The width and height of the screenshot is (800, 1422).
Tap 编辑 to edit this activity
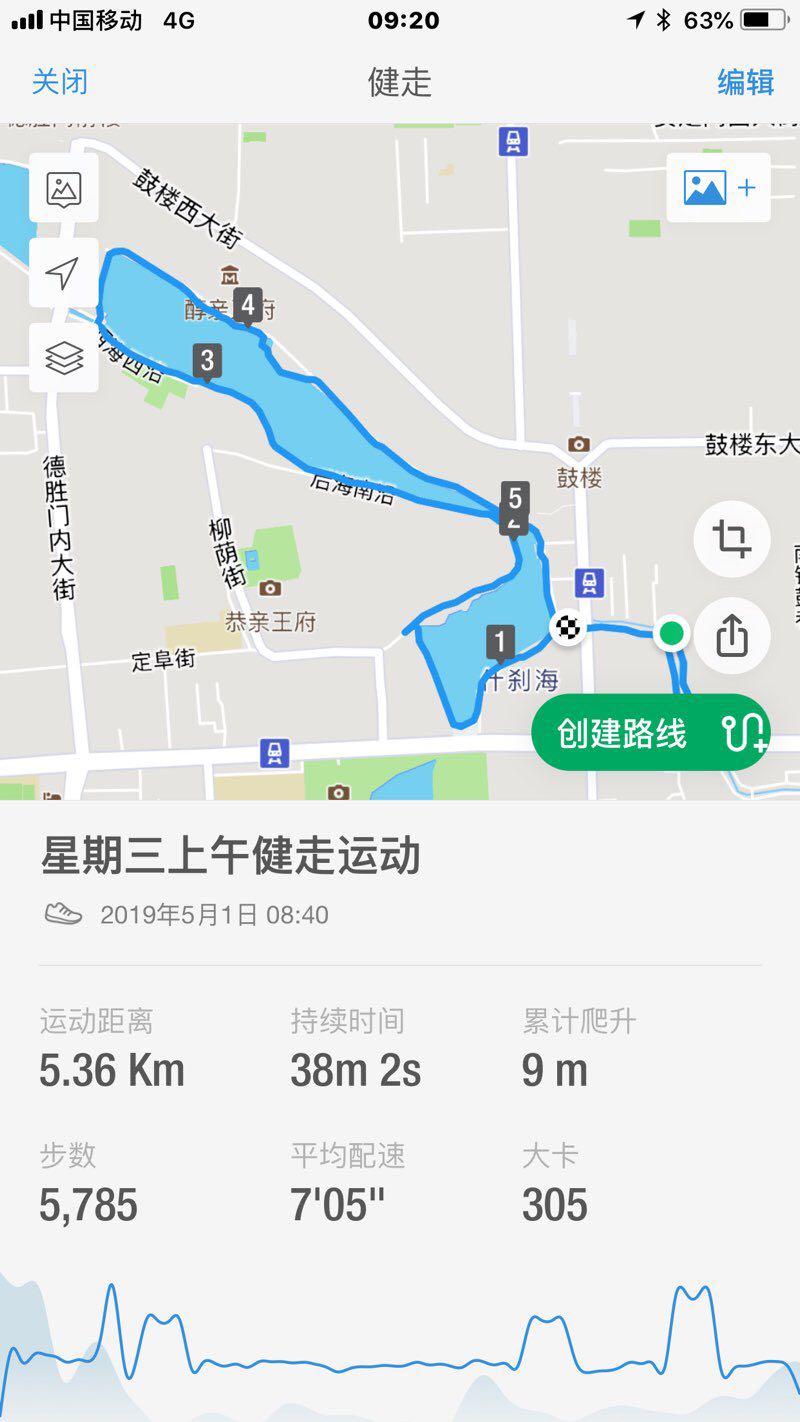pyautogui.click(x=745, y=82)
